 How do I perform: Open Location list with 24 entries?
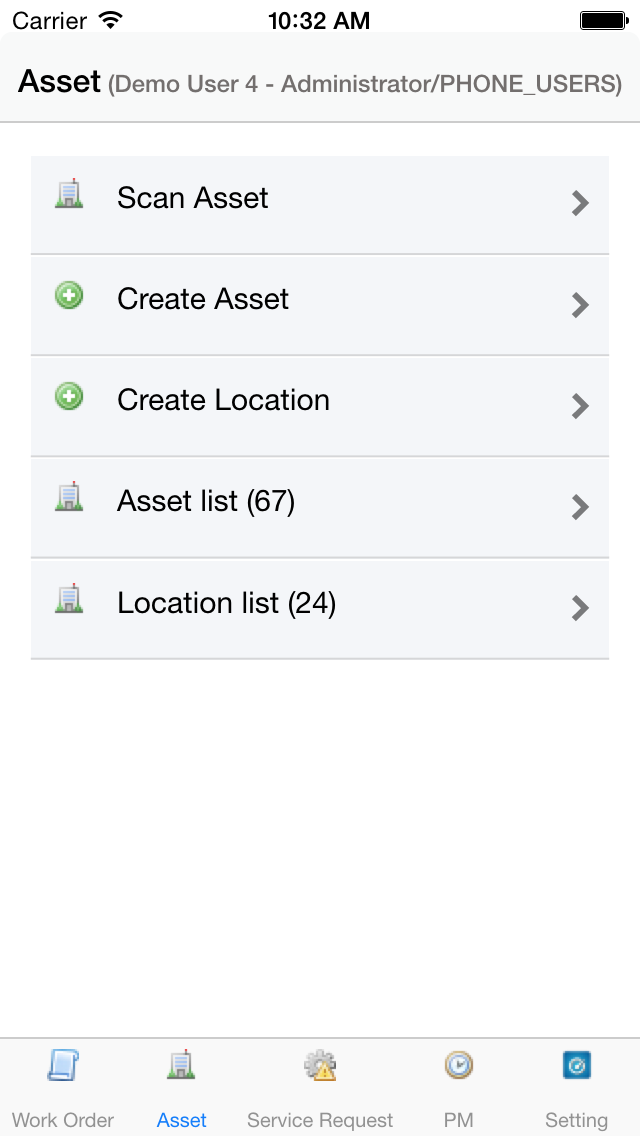319,607
